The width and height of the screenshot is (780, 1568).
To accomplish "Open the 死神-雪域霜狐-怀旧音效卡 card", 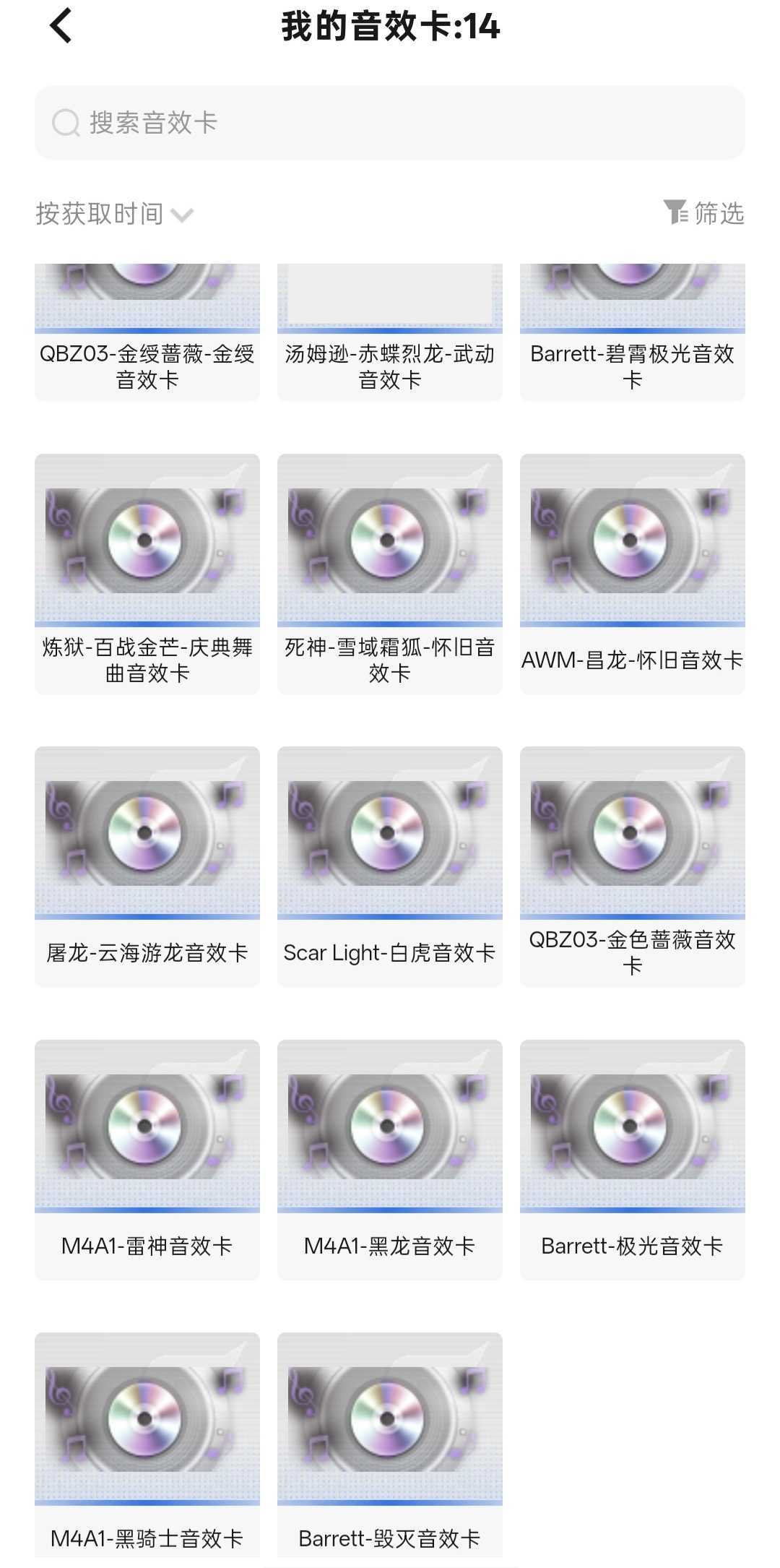I will click(390, 574).
